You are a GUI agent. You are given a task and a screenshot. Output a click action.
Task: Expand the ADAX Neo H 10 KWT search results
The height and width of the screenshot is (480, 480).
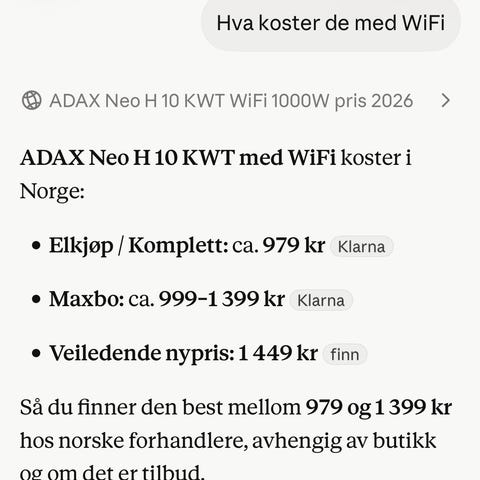pyautogui.click(x=236, y=100)
